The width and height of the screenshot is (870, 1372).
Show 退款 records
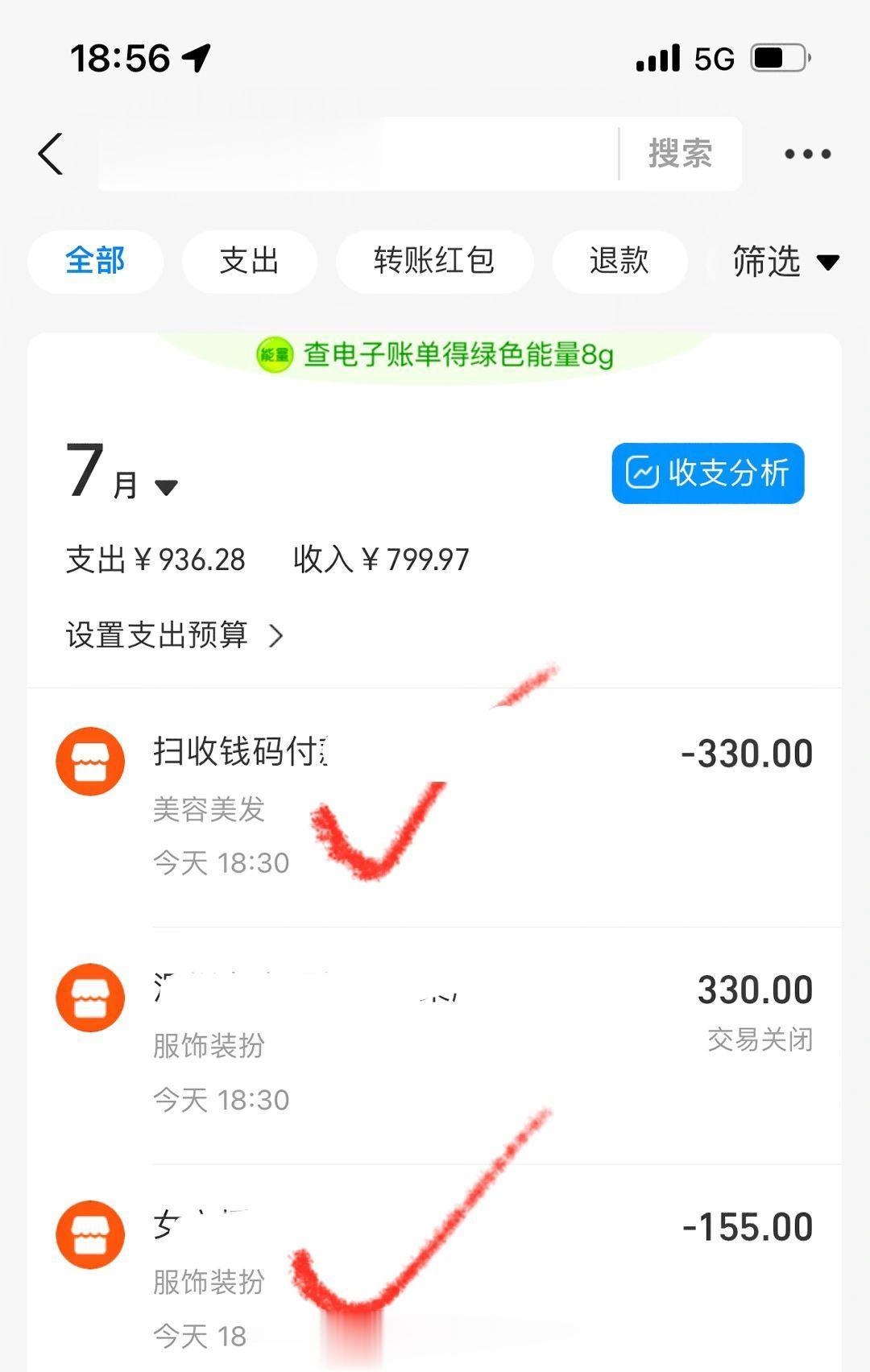(619, 261)
